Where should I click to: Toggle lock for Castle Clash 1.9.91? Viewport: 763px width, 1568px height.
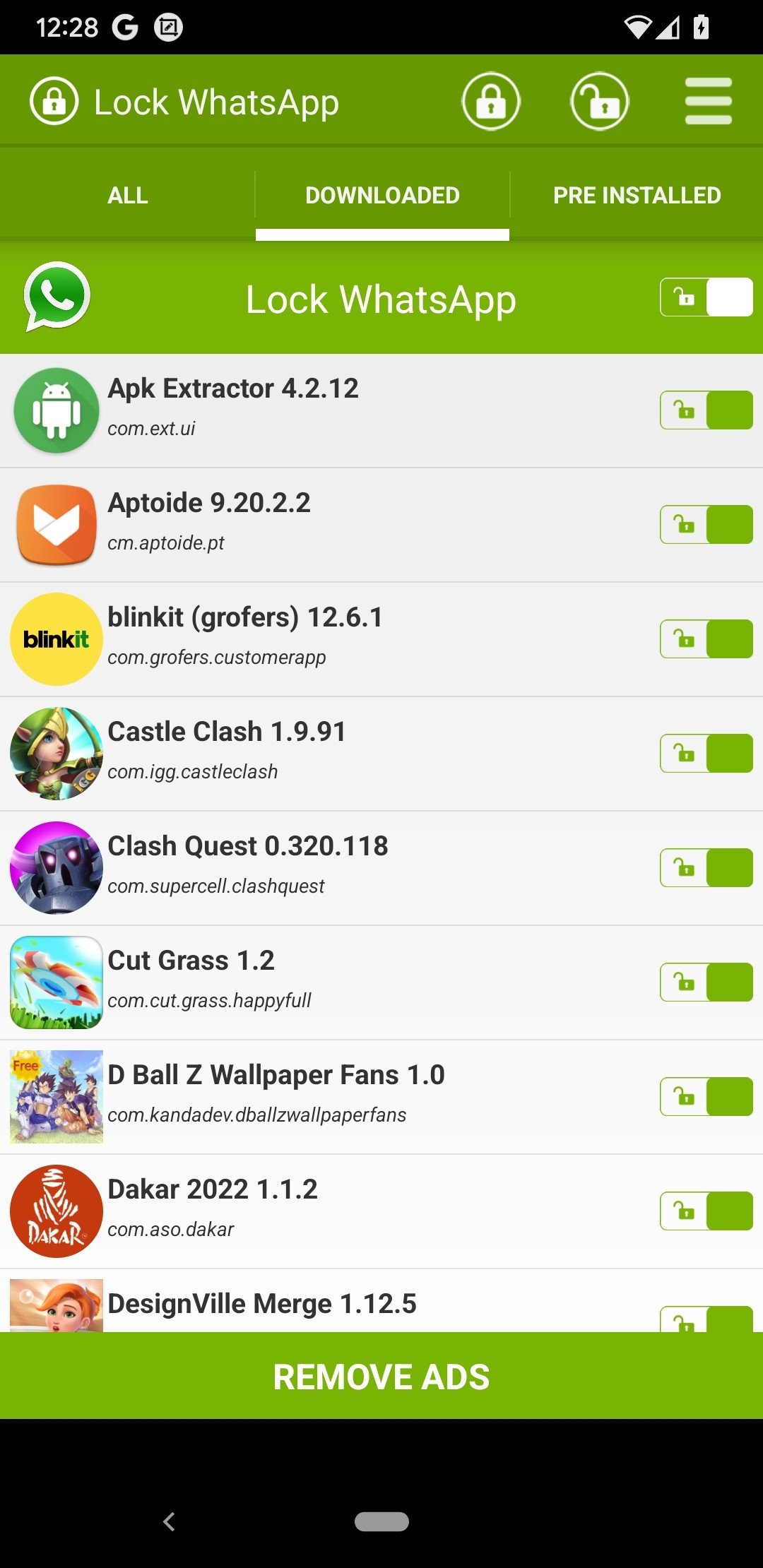pos(706,754)
